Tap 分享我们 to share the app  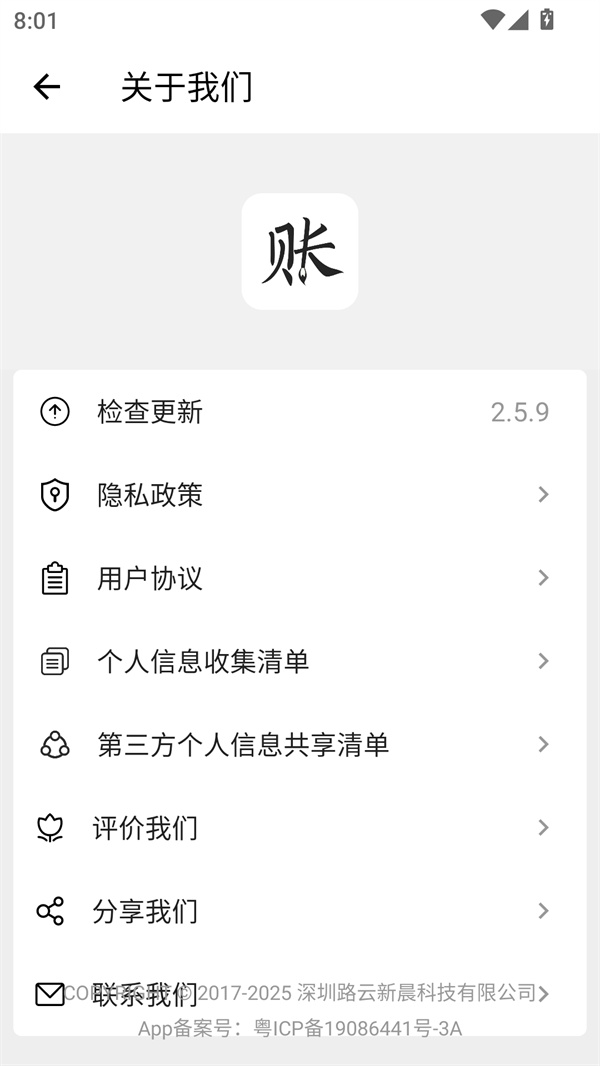pyautogui.click(x=299, y=911)
